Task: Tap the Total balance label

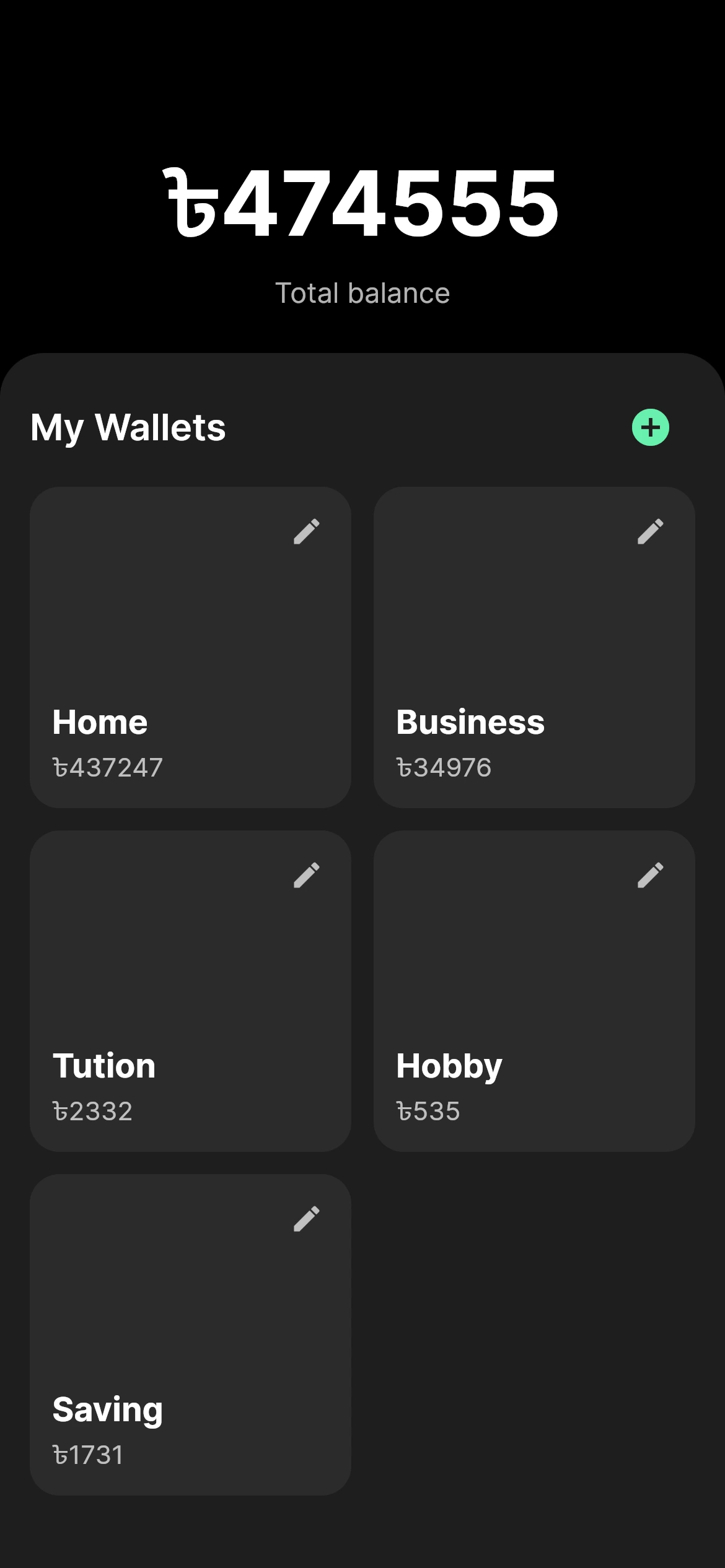Action: coord(362,292)
